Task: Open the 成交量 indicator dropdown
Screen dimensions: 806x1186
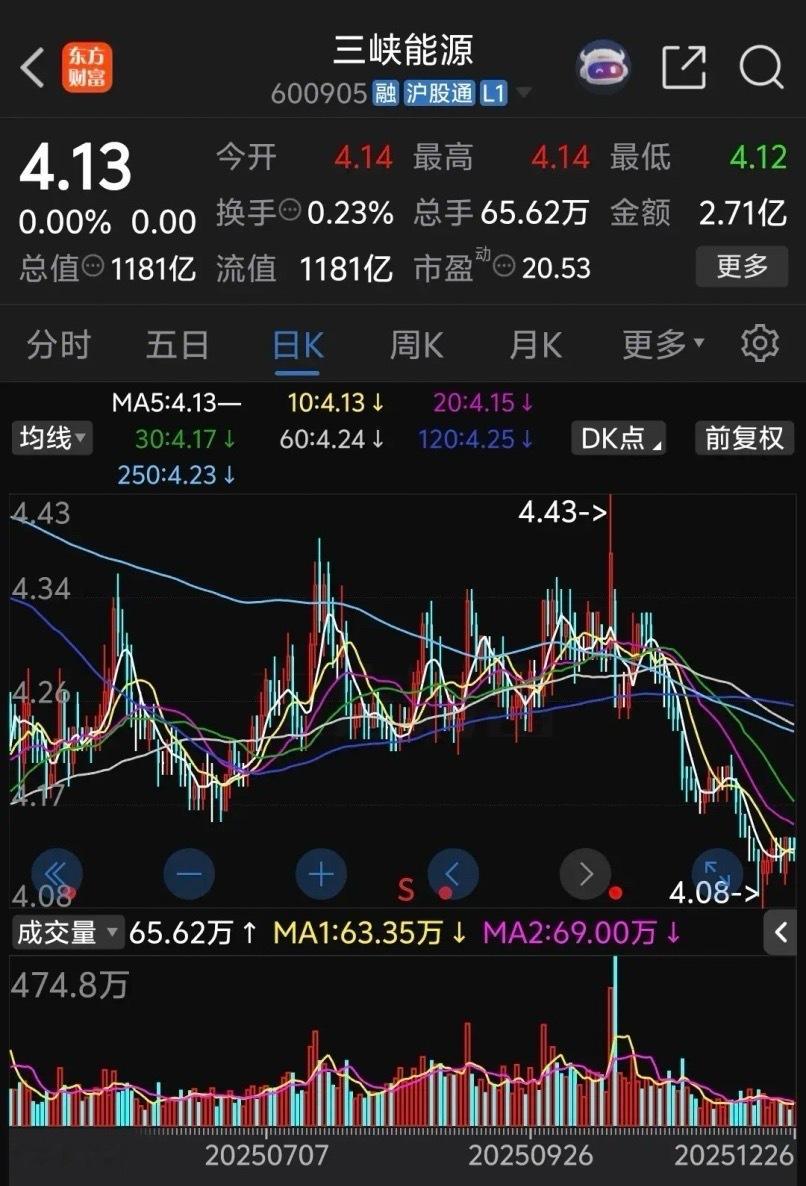Action: [x=65, y=932]
